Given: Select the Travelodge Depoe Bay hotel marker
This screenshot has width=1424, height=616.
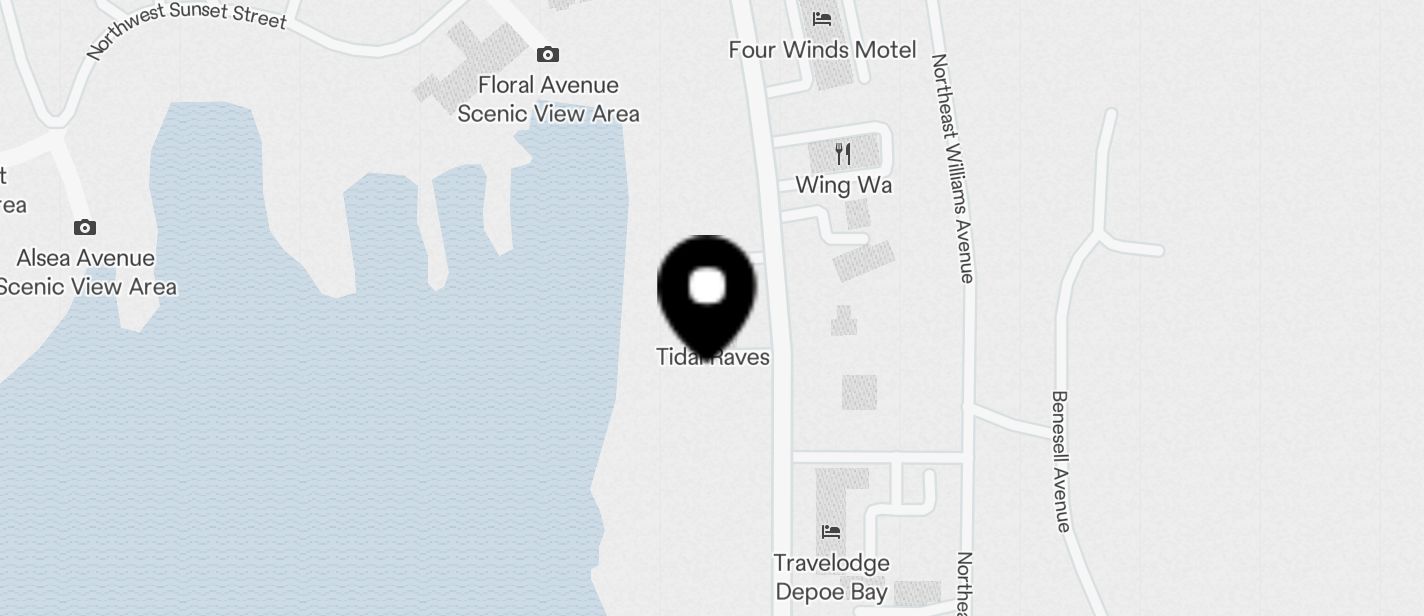Looking at the screenshot, I should point(830,531).
